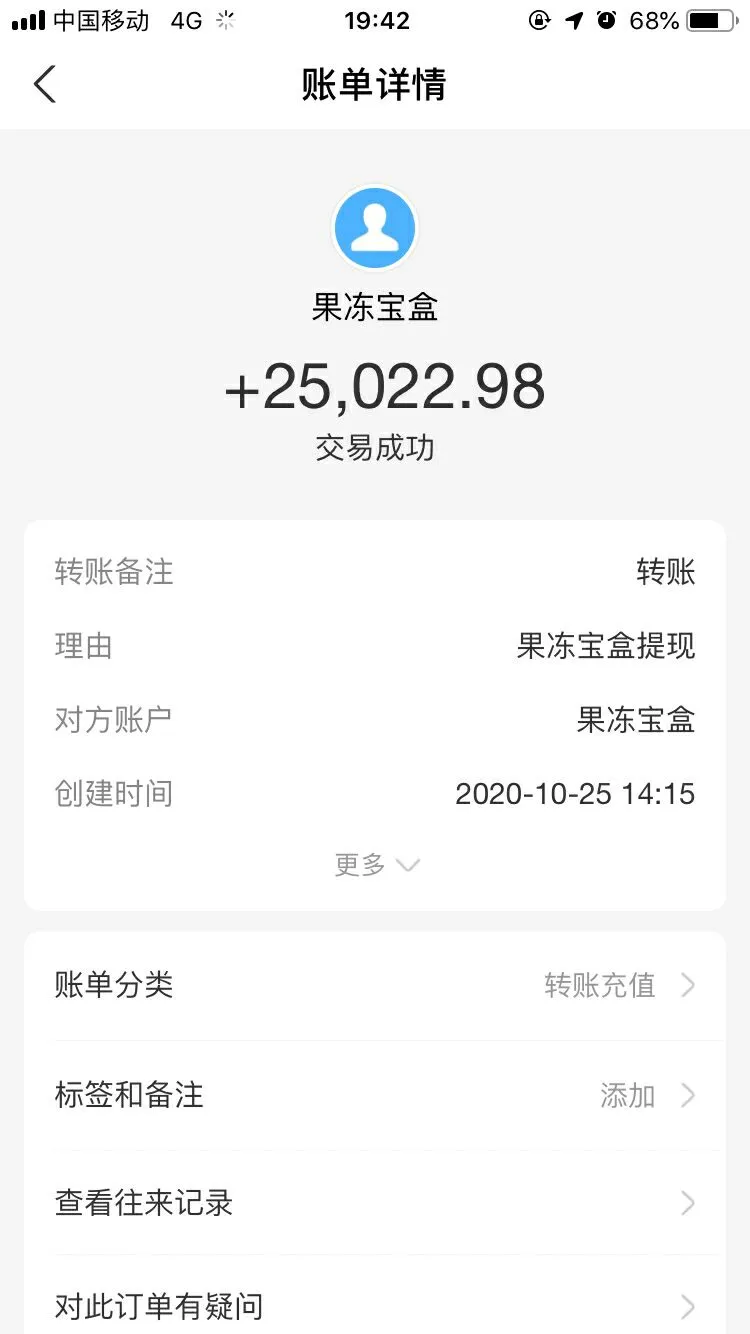Open 查看往来记录
750x1334 pixels.
[x=375, y=1202]
